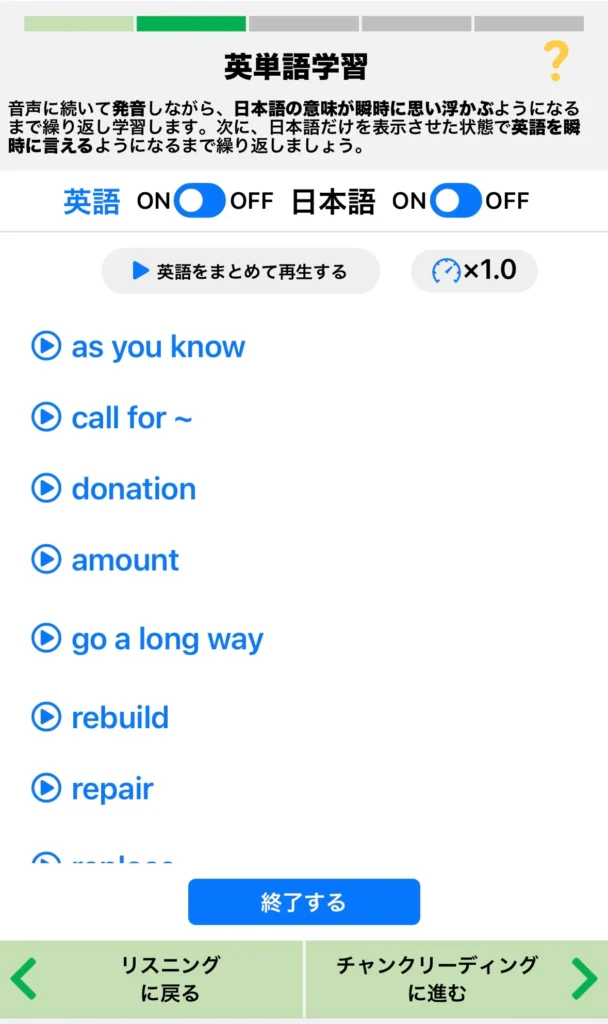608x1024 pixels.
Task: Play audio for "as you know"
Action: (46, 346)
